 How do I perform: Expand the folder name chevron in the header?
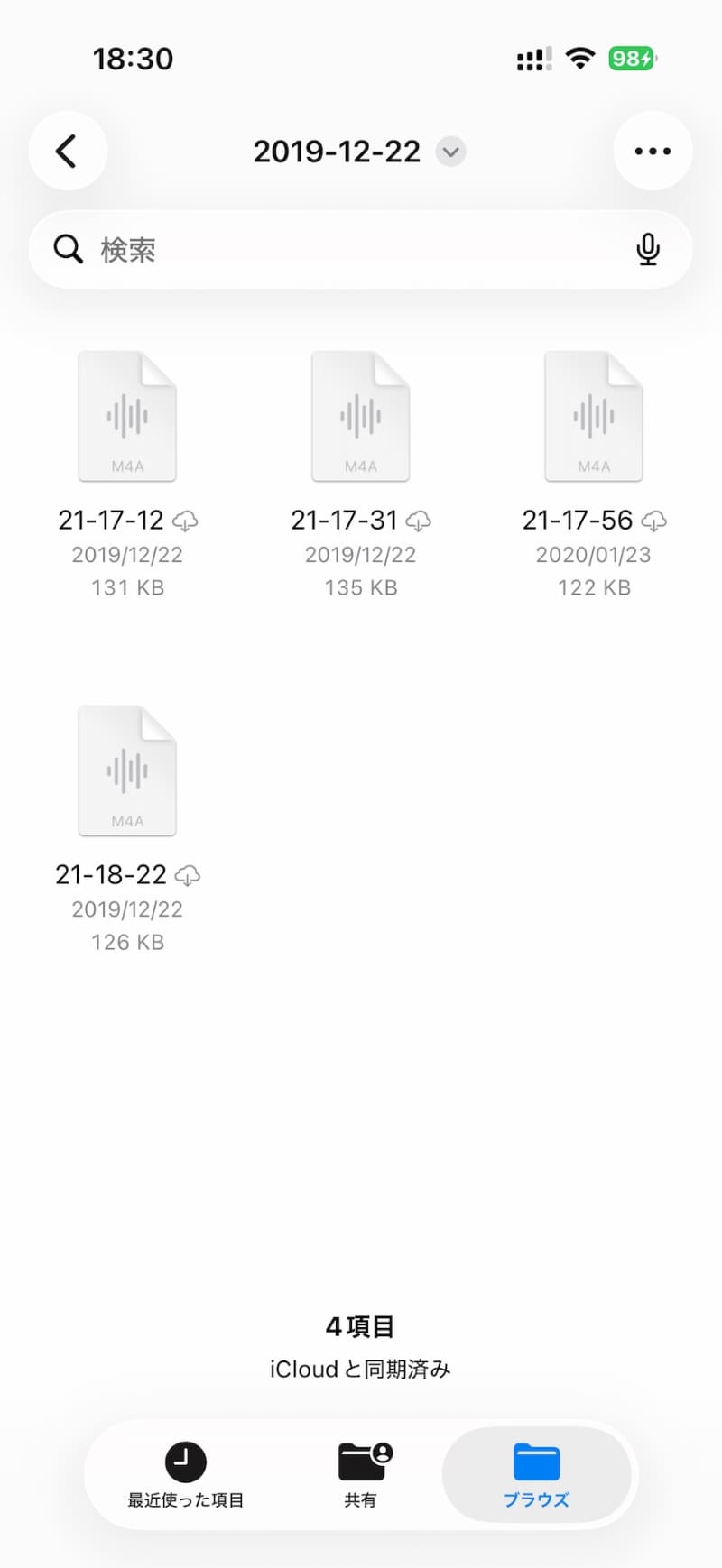coord(450,152)
